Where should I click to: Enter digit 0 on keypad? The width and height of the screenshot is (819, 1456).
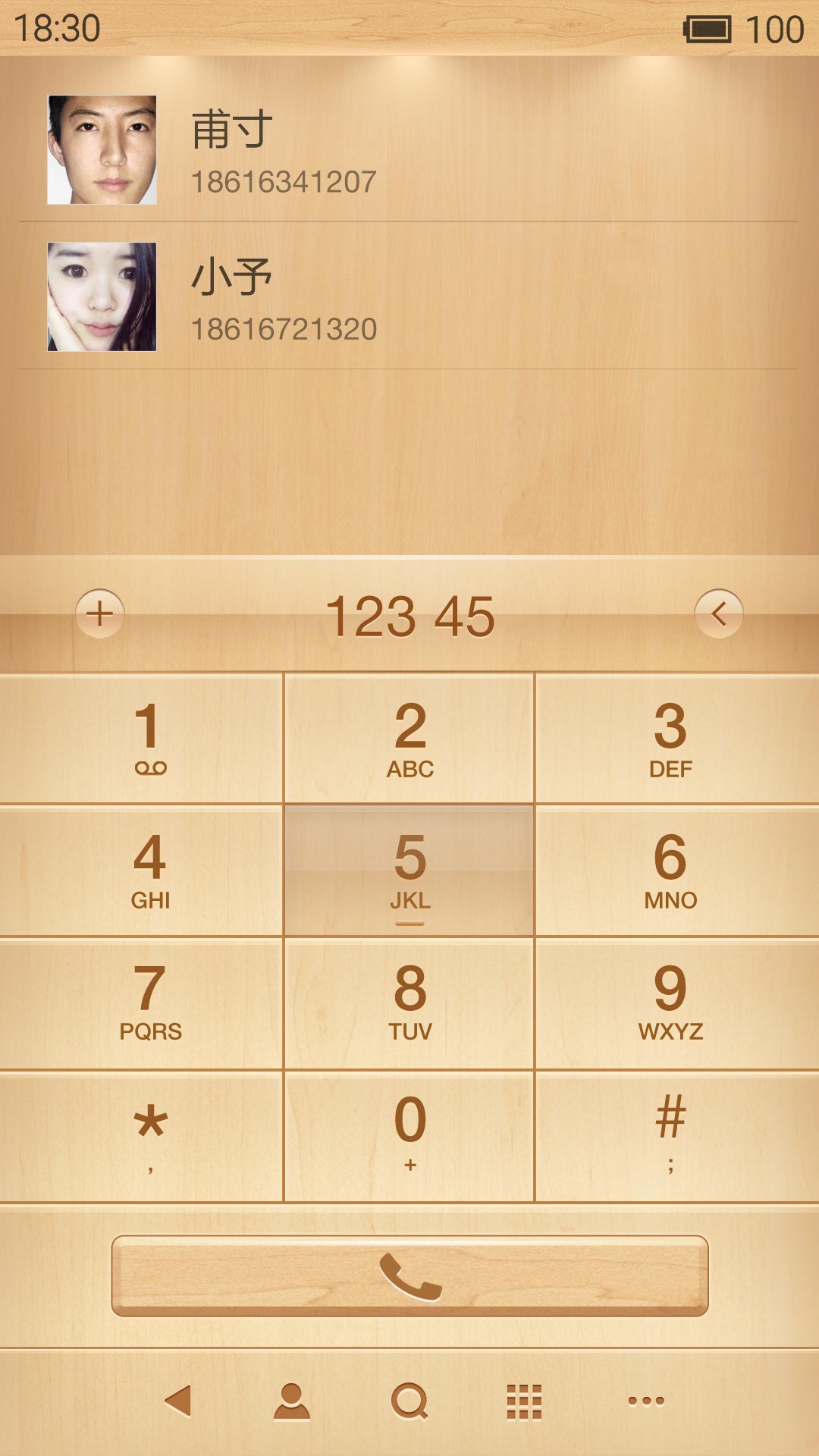pyautogui.click(x=409, y=1136)
